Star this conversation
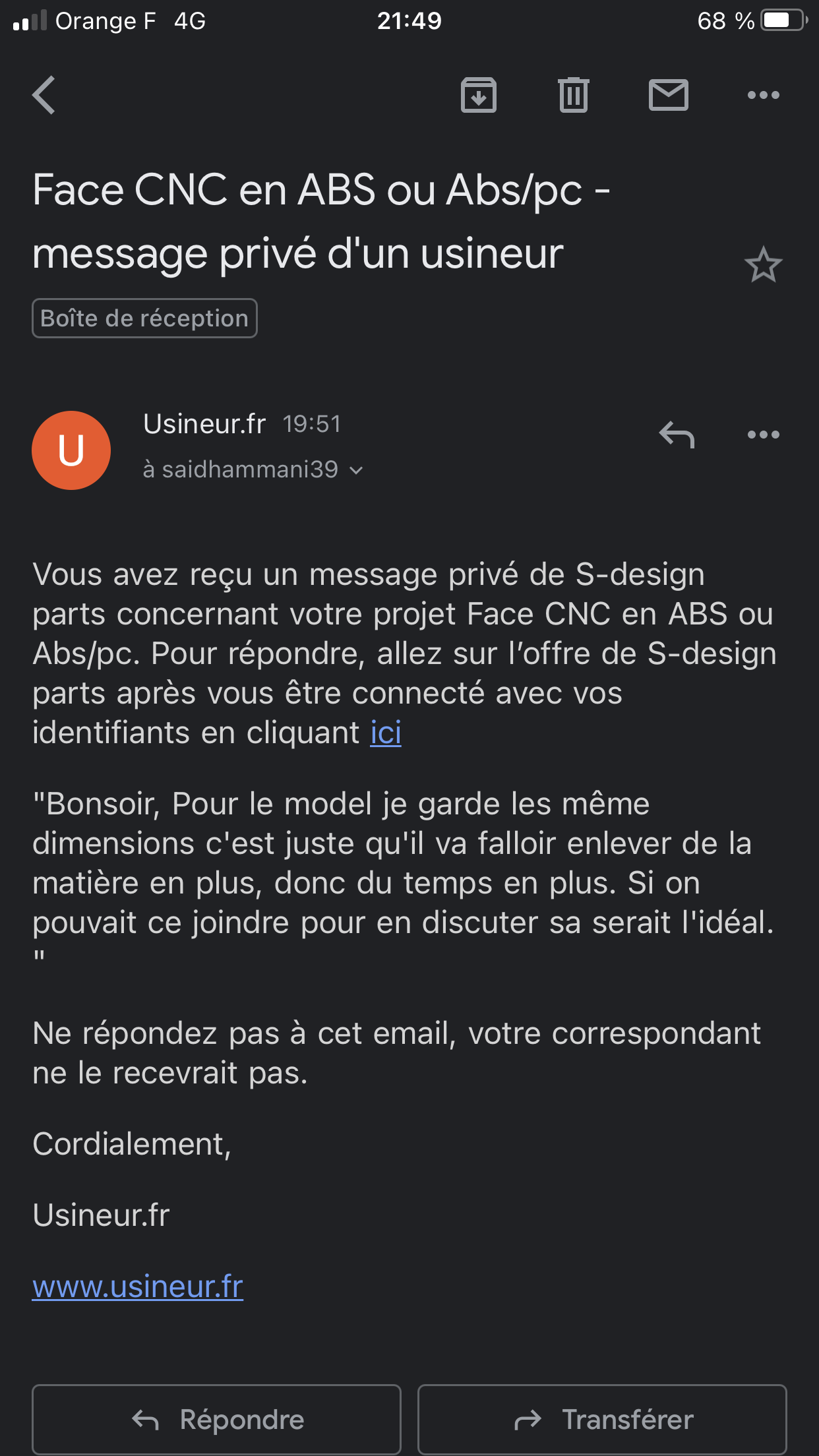 [x=763, y=264]
